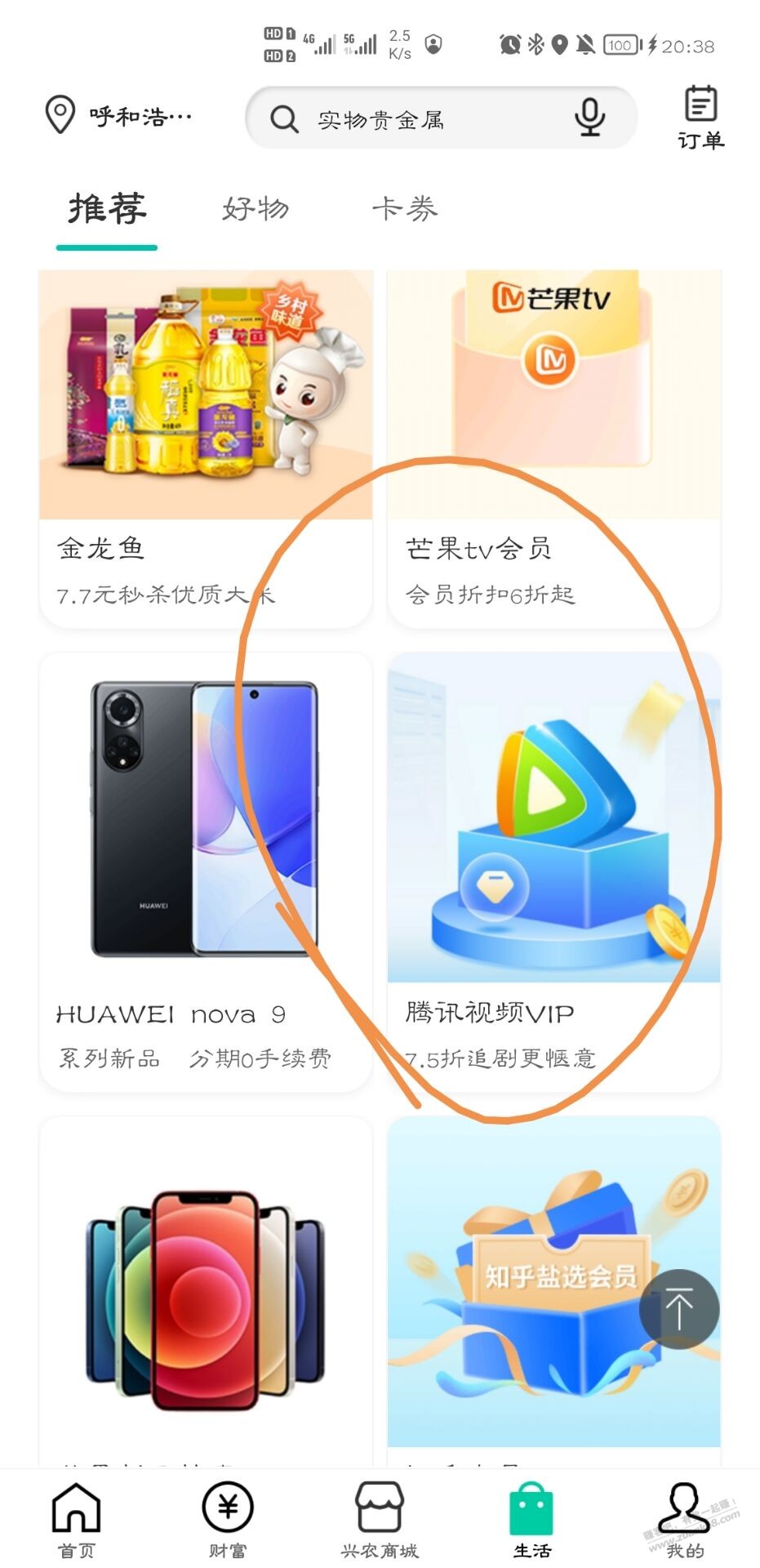Change location 呼和浩特
Viewport: 760px width, 1568px height.
118,116
